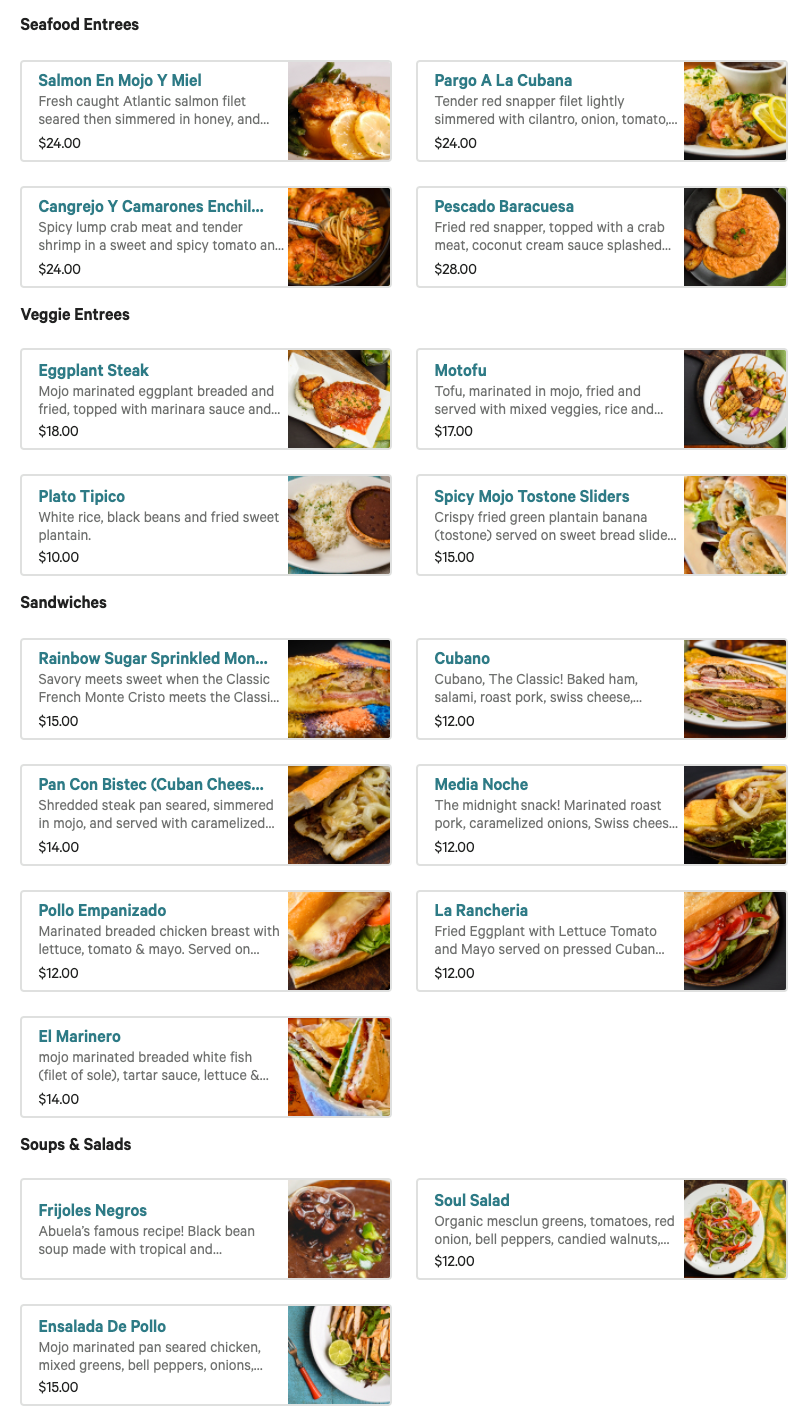Select Pargo A La Cubana dish
Image resolution: width=812 pixels, height=1418 pixels.
click(x=601, y=111)
